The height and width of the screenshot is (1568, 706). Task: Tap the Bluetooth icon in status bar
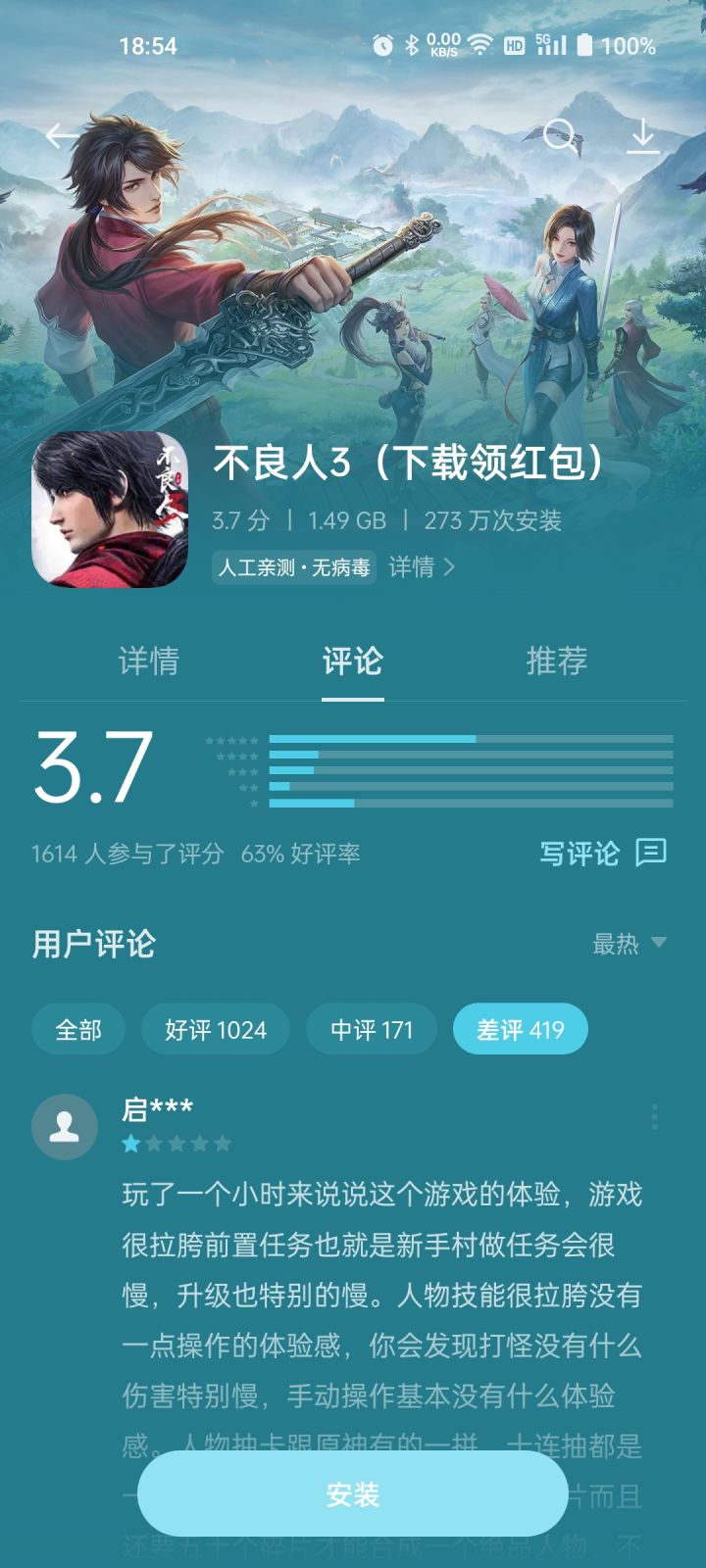click(x=411, y=43)
